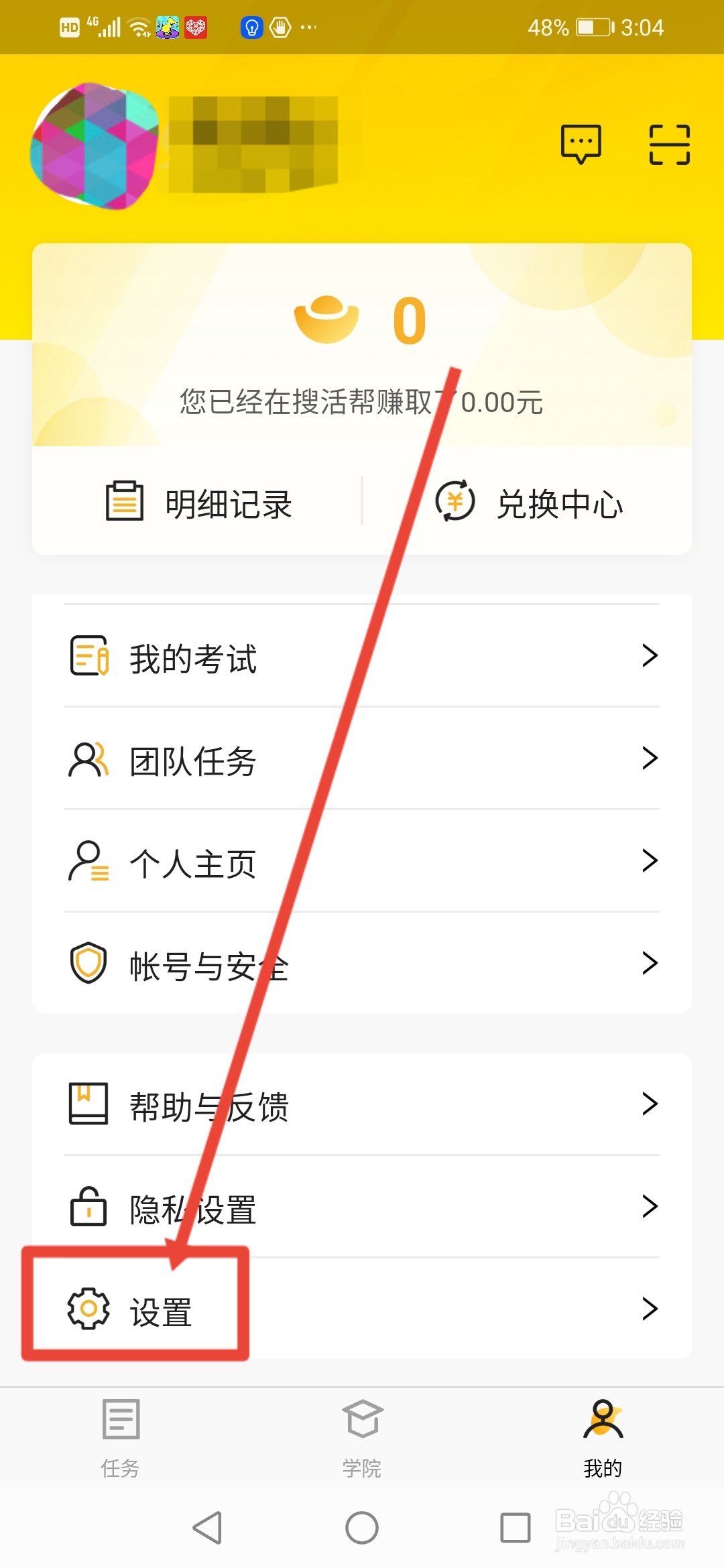Expand 个人主页 via its chevron arrow

pos(649,861)
